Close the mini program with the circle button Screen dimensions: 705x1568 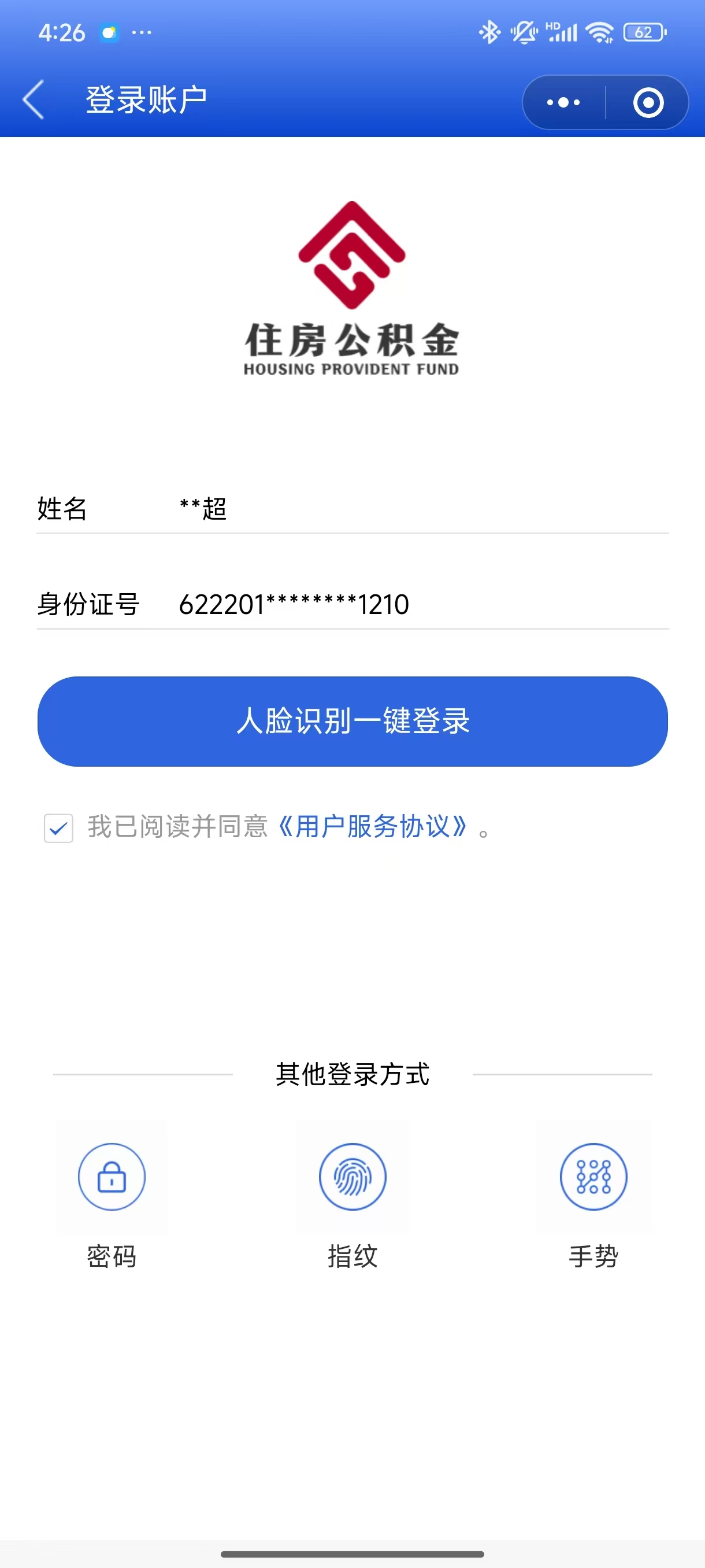[x=648, y=102]
